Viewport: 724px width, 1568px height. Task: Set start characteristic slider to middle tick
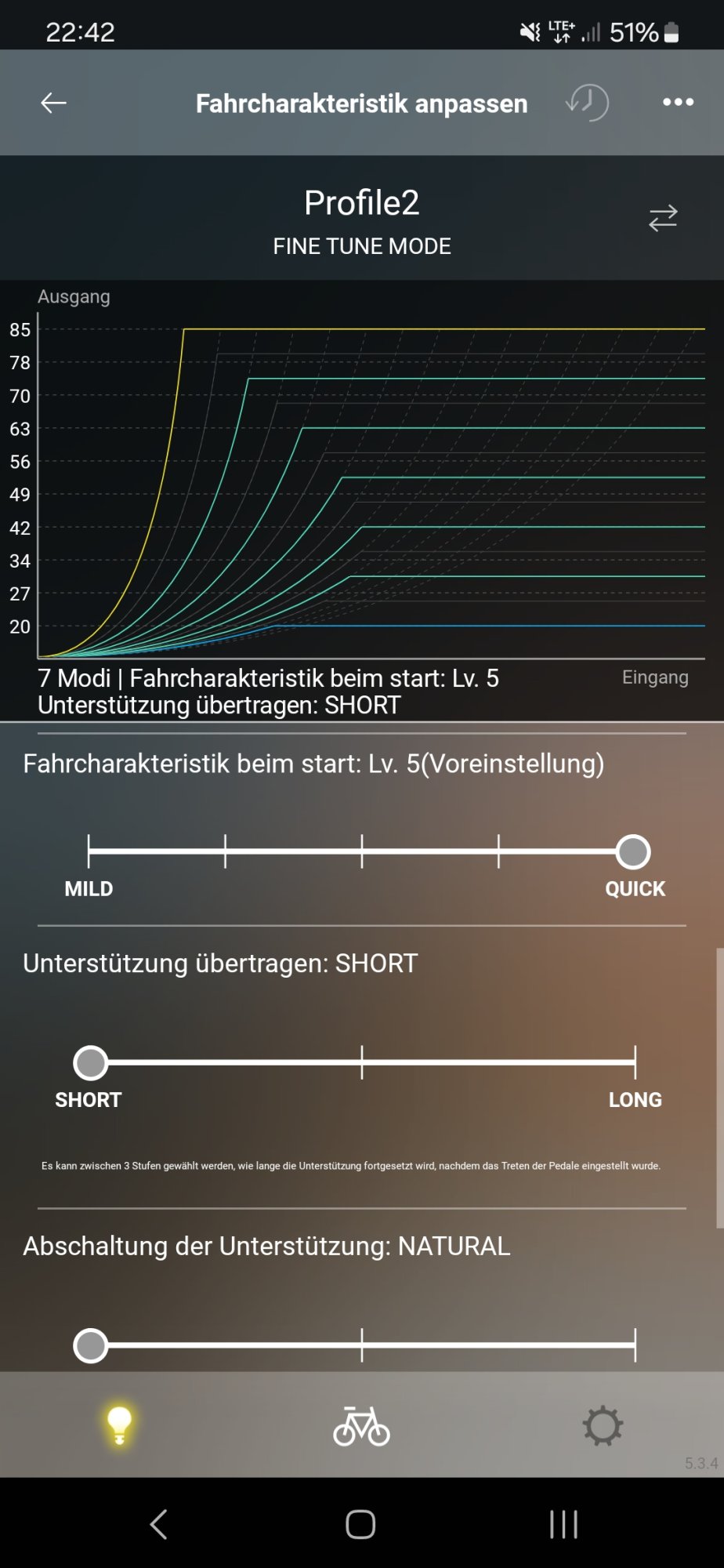pyautogui.click(x=362, y=851)
